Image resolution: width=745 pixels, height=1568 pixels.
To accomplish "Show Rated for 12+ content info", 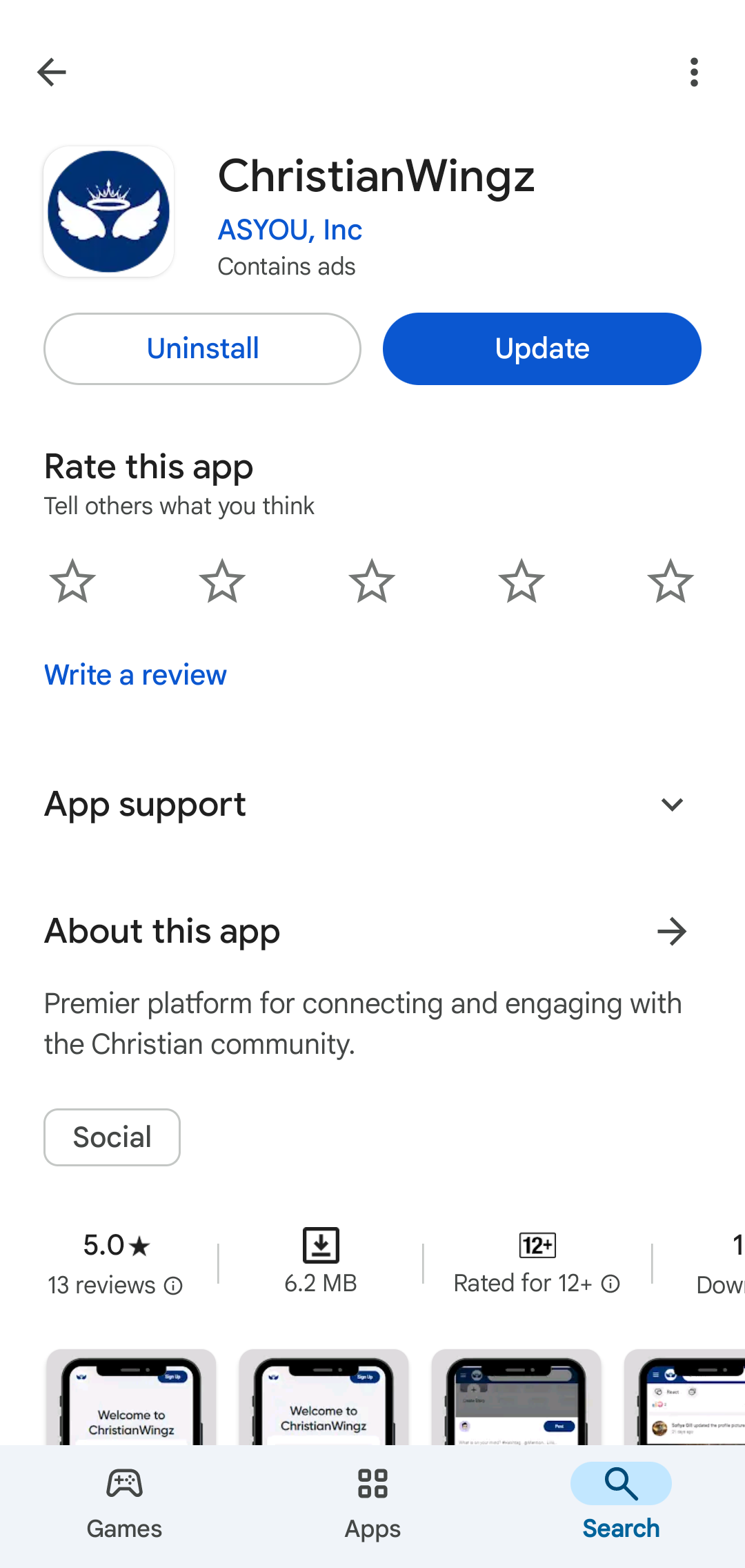I will (x=610, y=1284).
